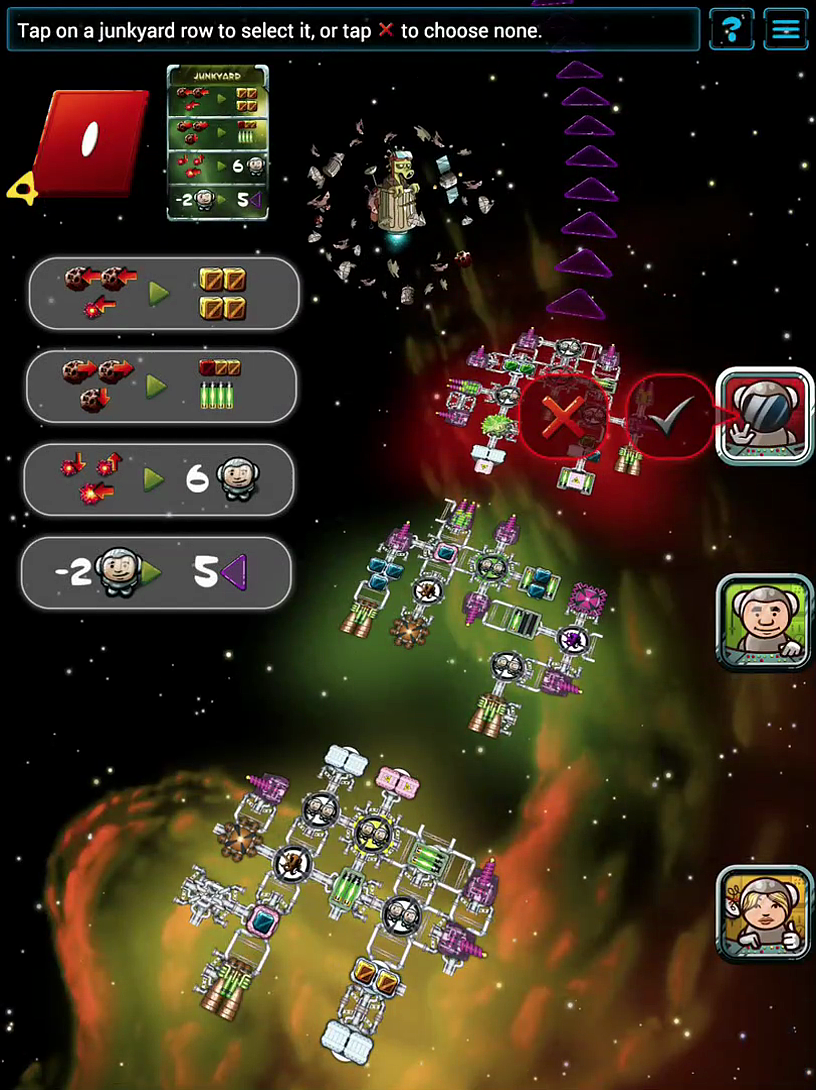Image resolution: width=816 pixels, height=1090 pixels.
Task: Select the row trading 2 crew for 5 flight days
Action: [156, 573]
